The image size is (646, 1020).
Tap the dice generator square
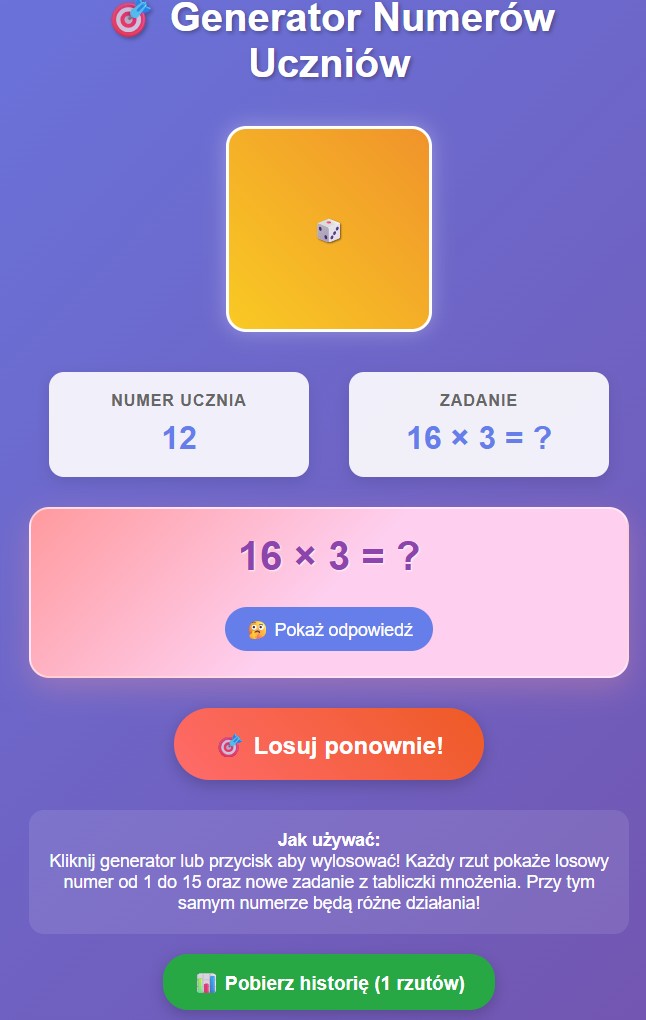point(329,229)
